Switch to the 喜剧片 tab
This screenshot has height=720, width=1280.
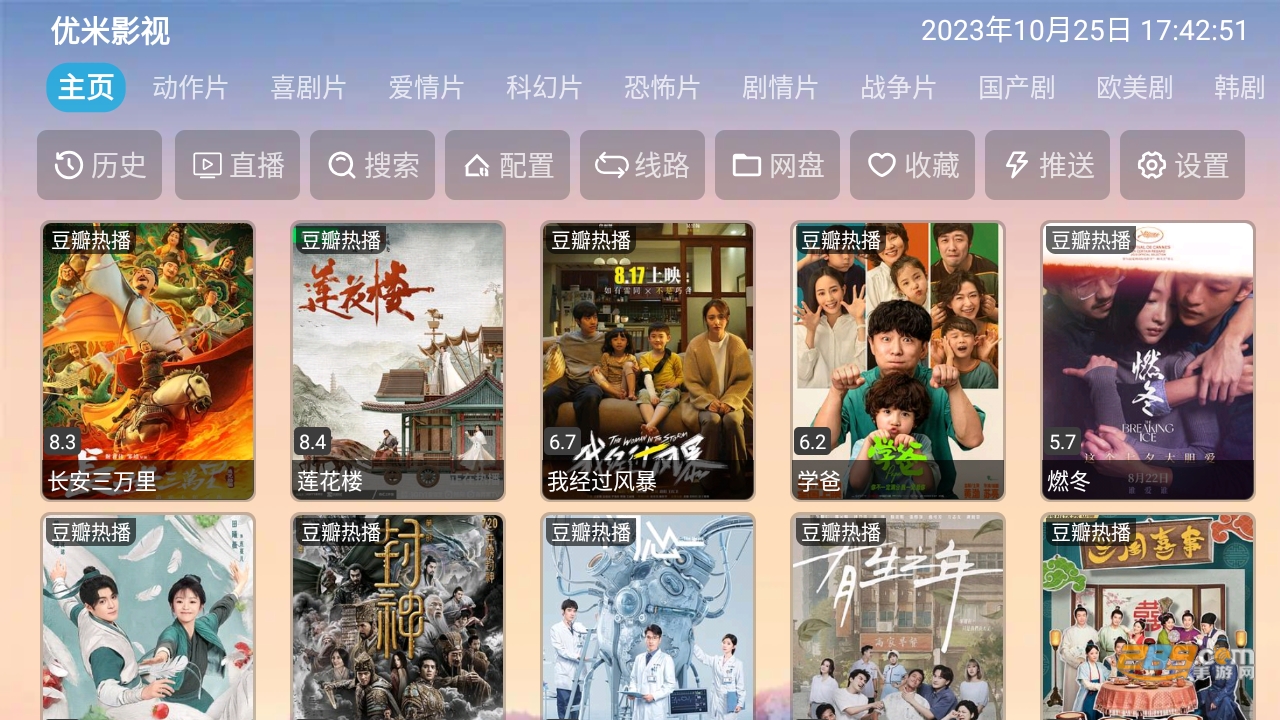[x=308, y=88]
